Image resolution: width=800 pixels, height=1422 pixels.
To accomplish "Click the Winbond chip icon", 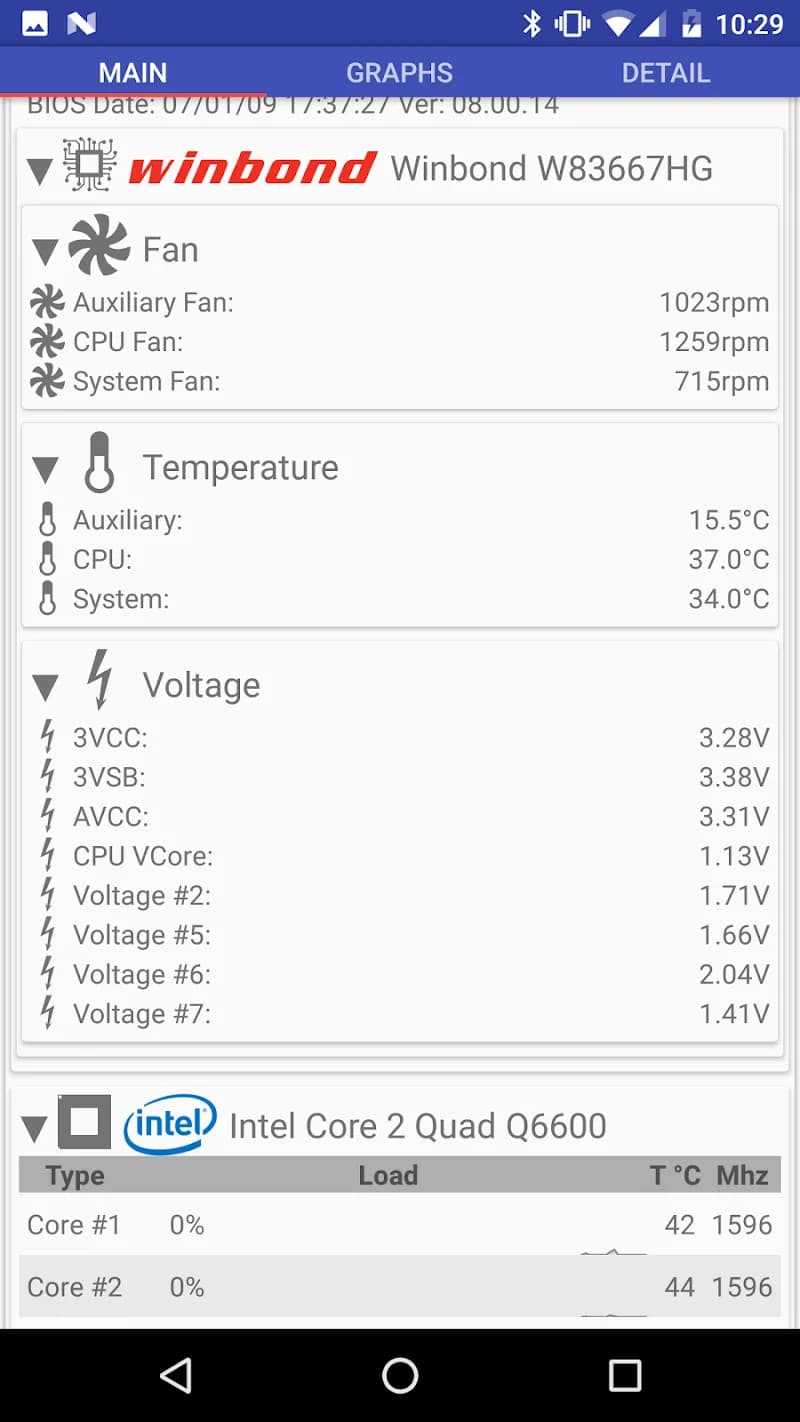I will click(x=90, y=166).
